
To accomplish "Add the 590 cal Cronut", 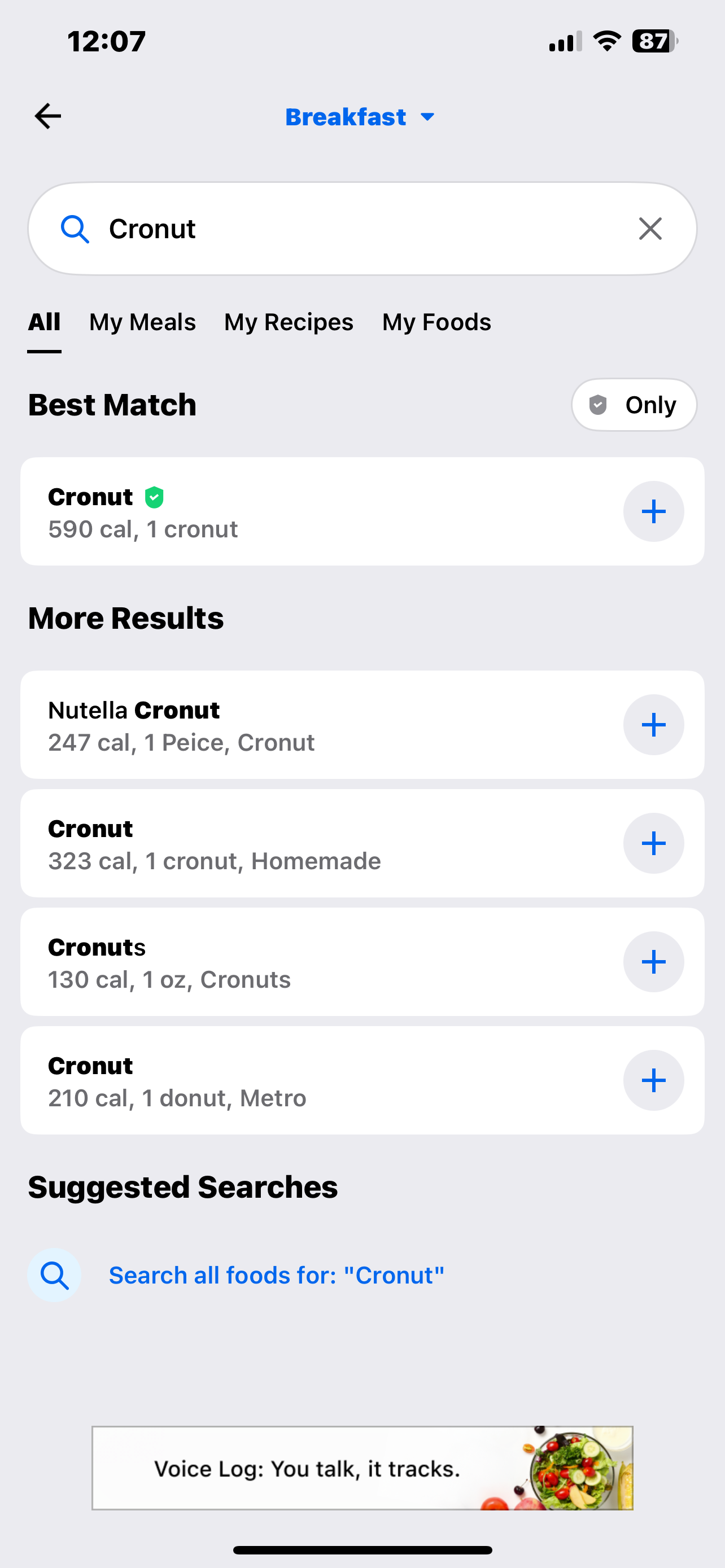I will coord(653,511).
